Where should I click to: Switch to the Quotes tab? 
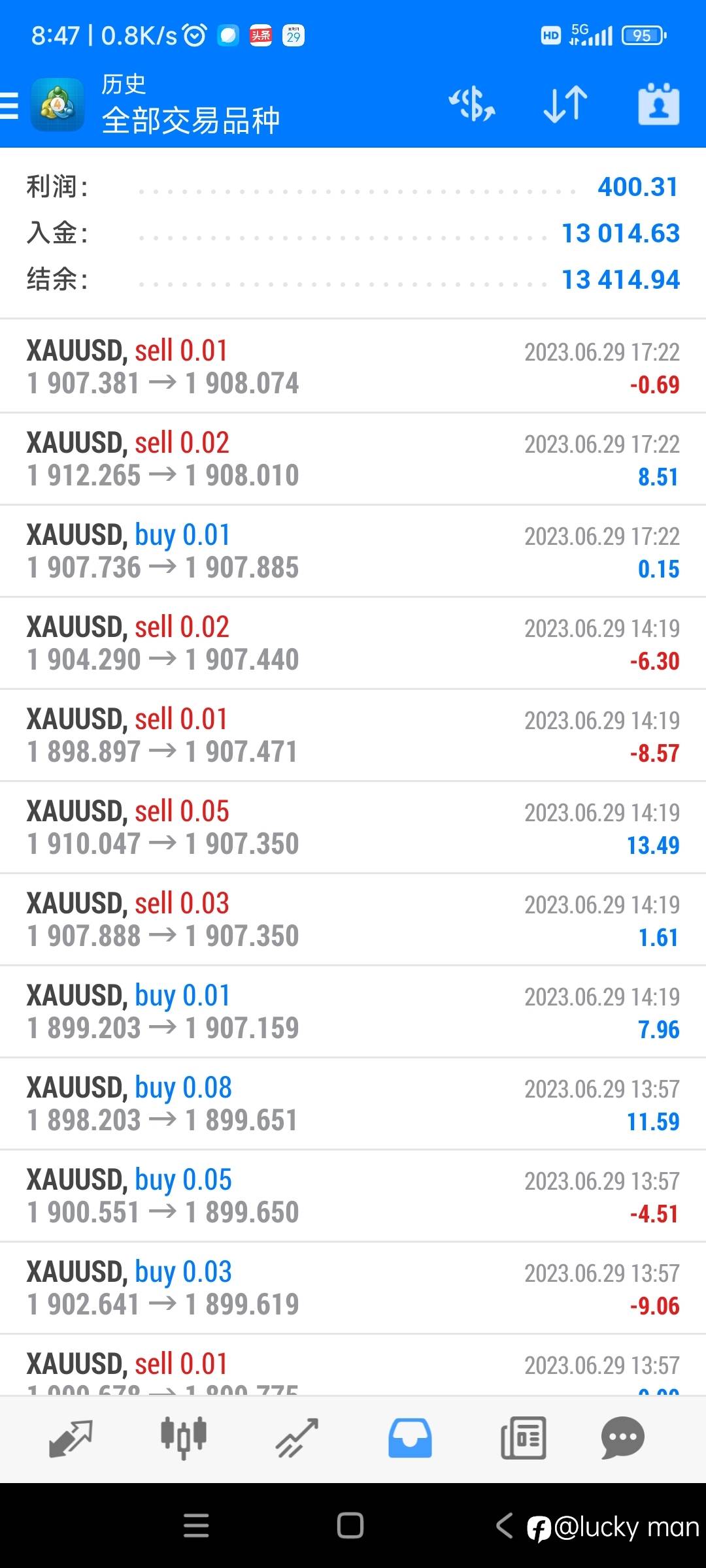pos(71,1439)
